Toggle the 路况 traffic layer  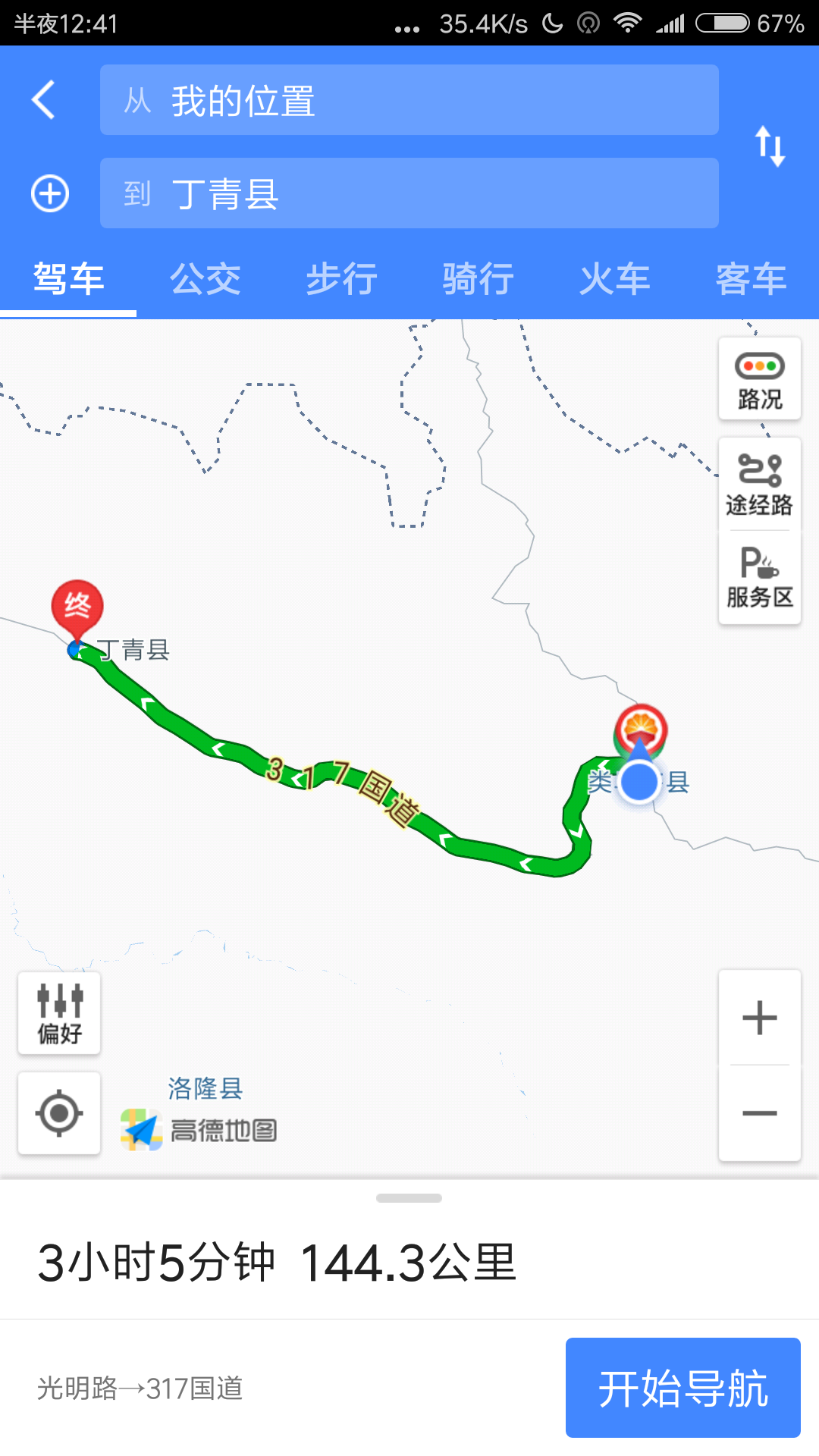[760, 379]
